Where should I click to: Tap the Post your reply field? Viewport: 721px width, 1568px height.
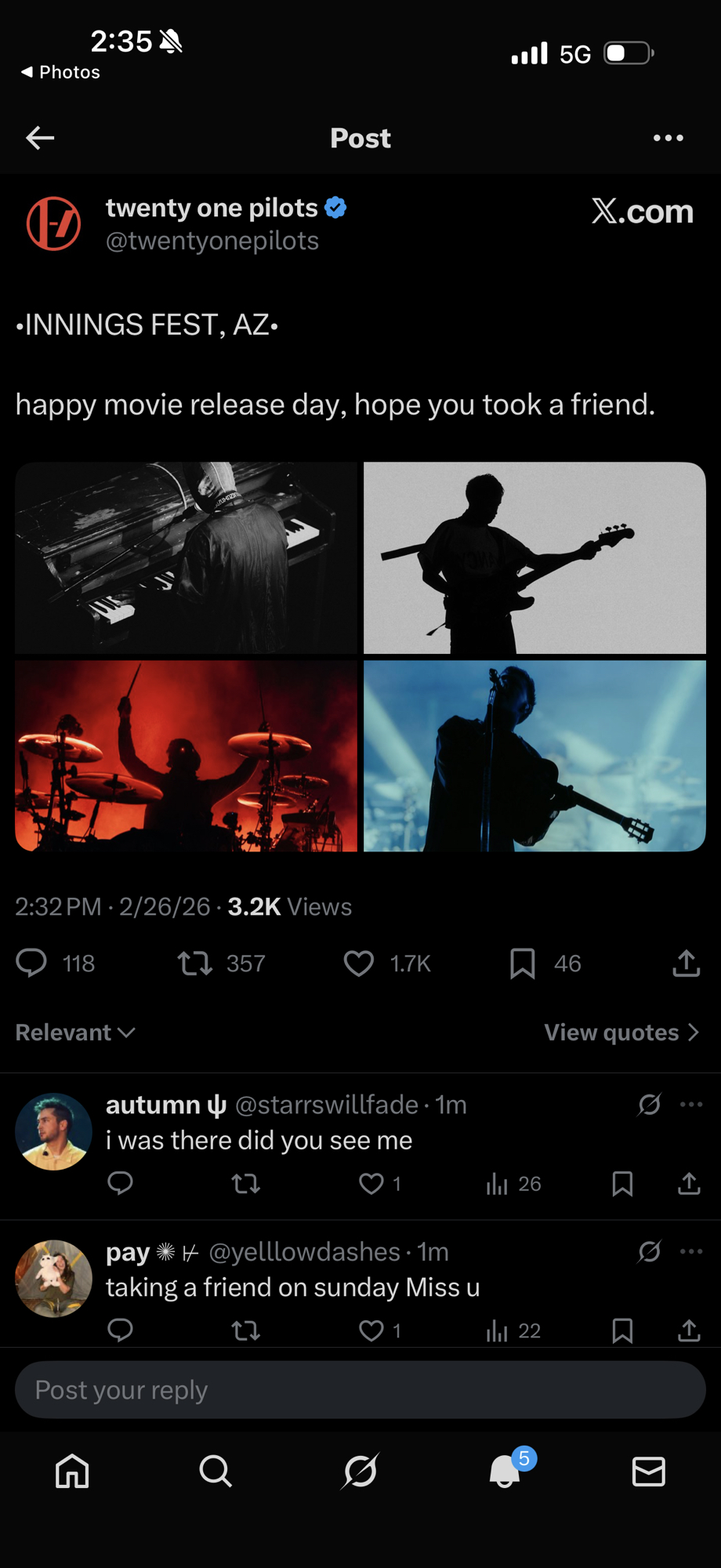[360, 1390]
